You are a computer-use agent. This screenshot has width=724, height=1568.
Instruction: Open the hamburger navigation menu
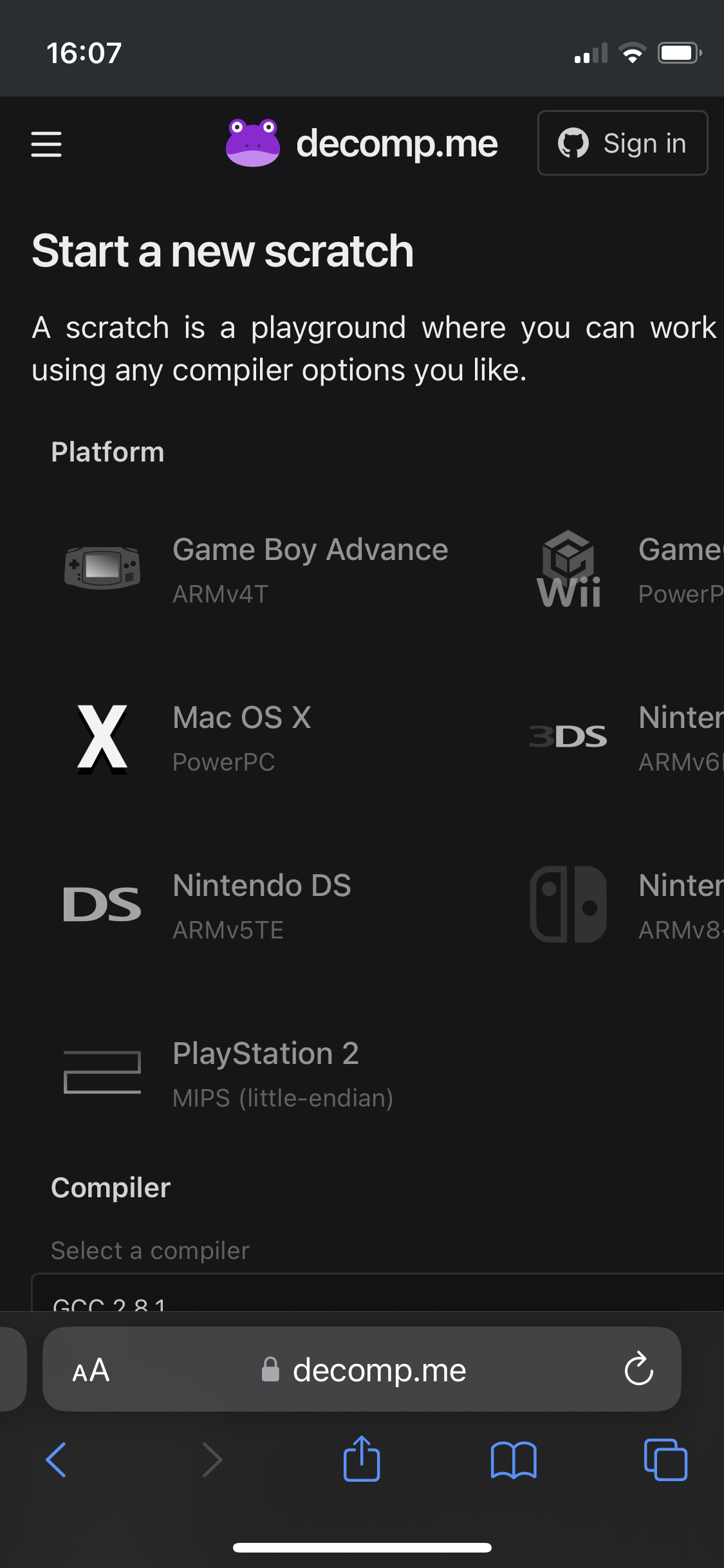46,144
